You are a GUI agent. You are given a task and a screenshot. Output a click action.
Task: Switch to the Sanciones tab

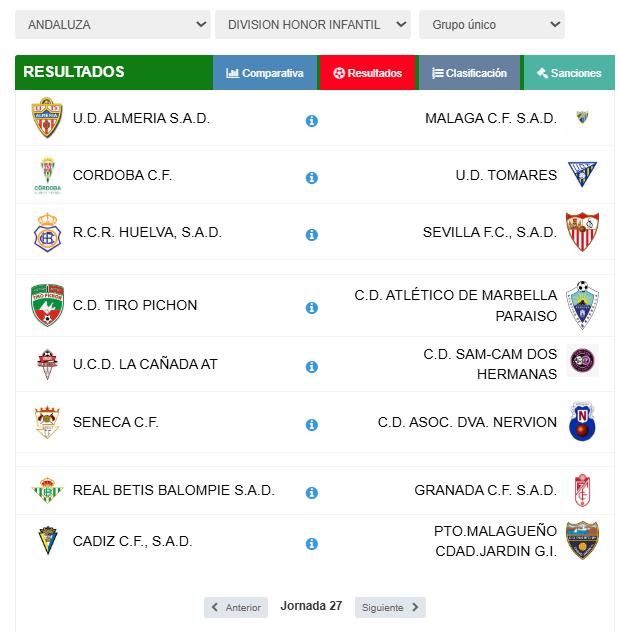(x=569, y=73)
